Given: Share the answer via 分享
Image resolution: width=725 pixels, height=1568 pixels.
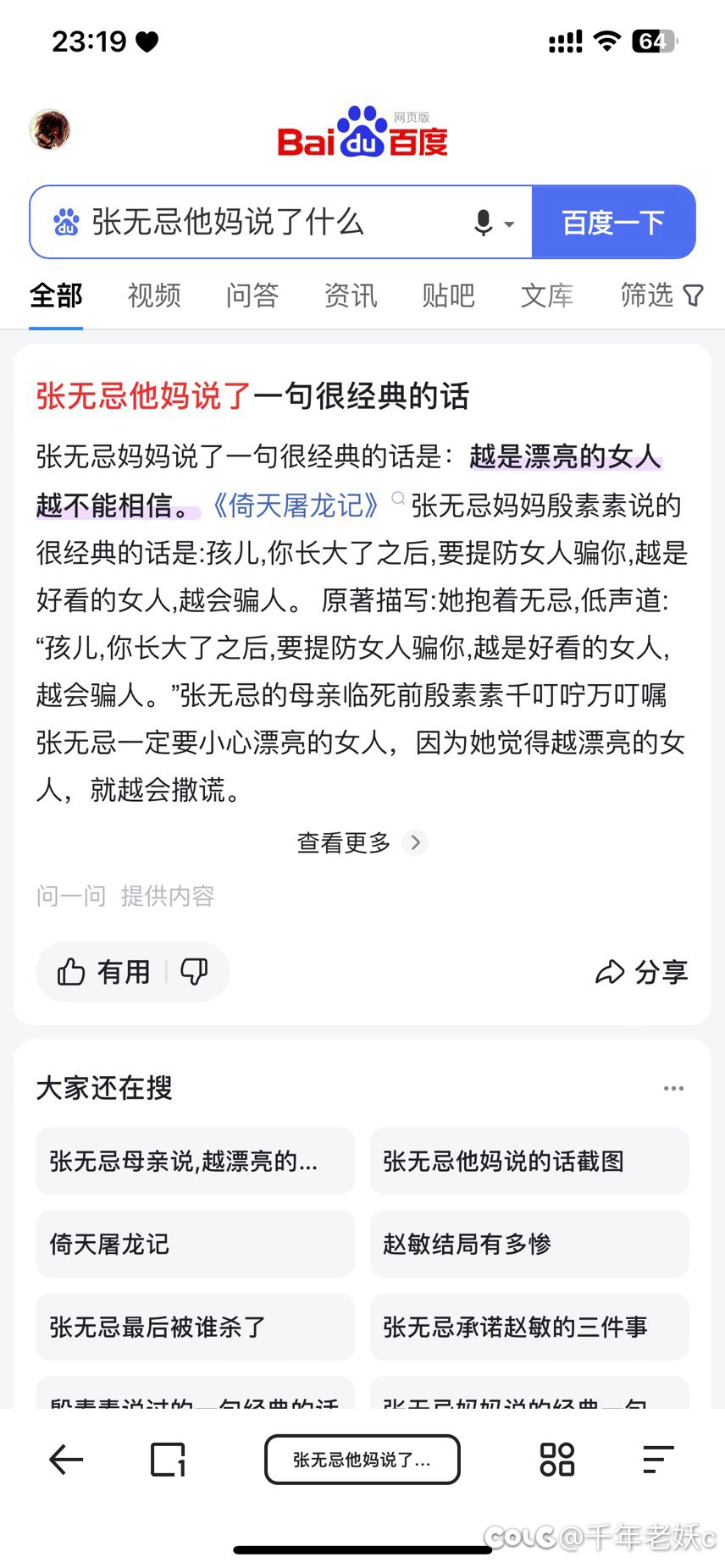Looking at the screenshot, I should click(x=641, y=972).
